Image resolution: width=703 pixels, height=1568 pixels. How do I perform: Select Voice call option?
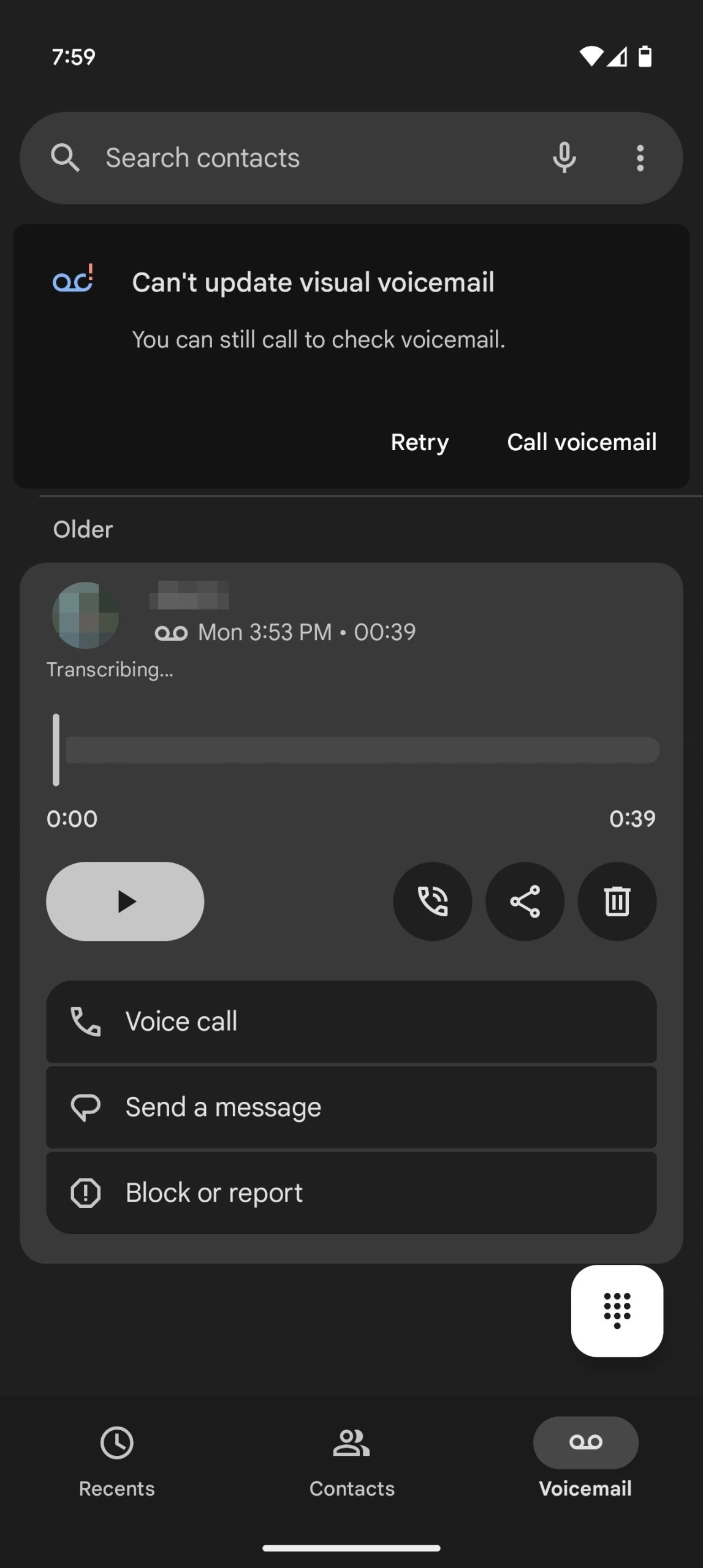click(x=351, y=1022)
